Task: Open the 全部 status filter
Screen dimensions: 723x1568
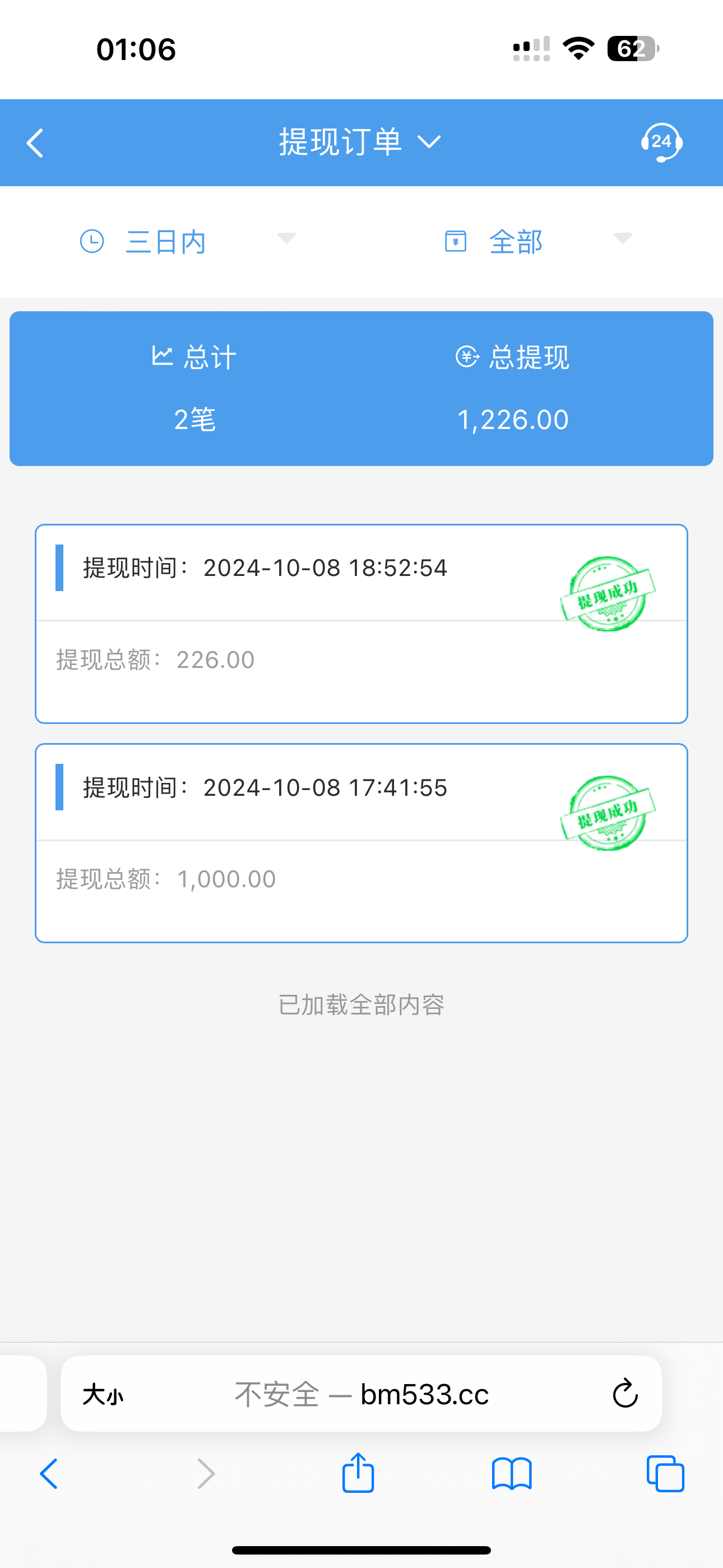Action: (x=538, y=242)
